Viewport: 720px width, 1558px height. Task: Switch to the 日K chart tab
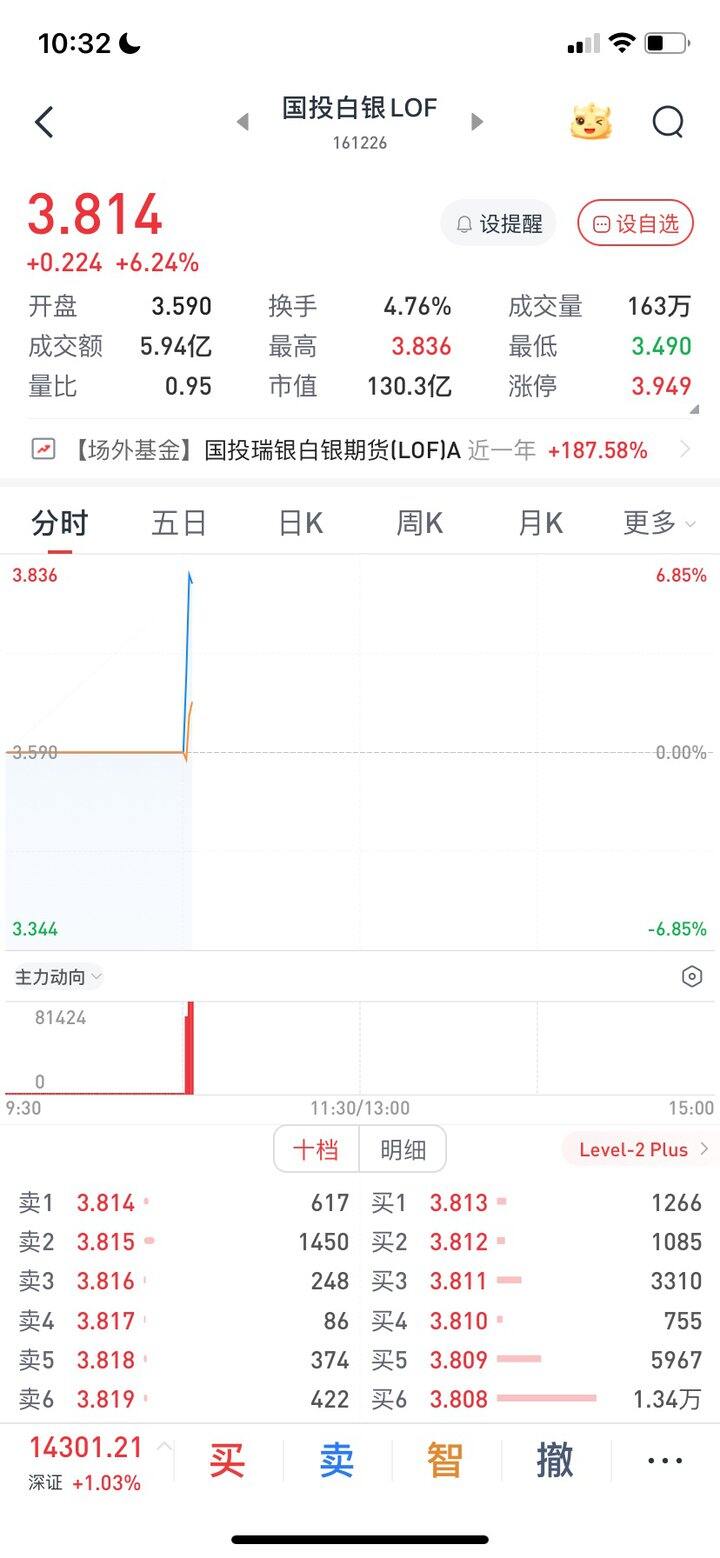(300, 523)
